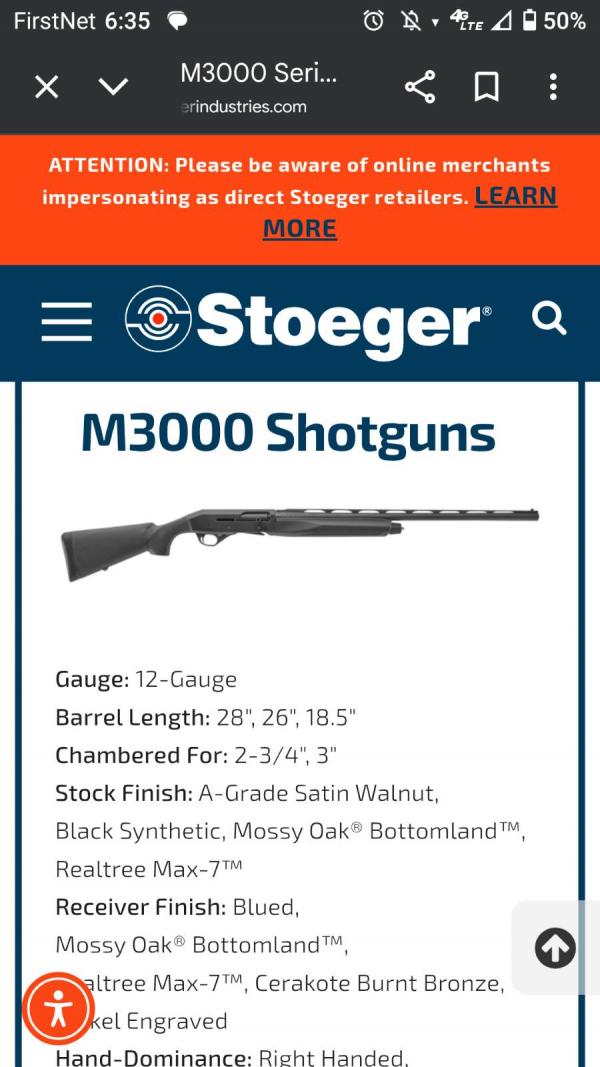The width and height of the screenshot is (600, 1067).
Task: Bookmark this page
Action: pos(487,88)
